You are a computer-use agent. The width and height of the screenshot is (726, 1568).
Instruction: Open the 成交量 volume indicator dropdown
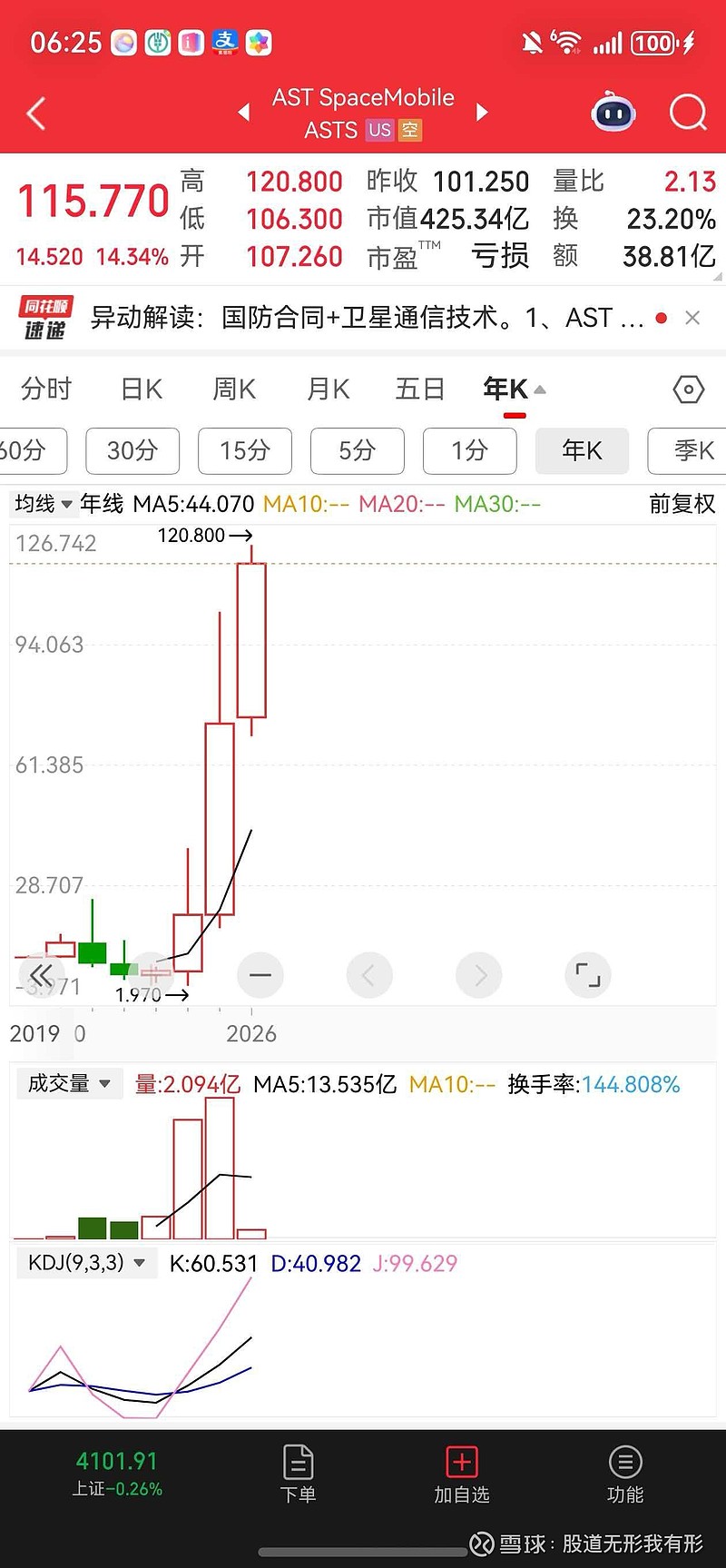click(x=68, y=1083)
